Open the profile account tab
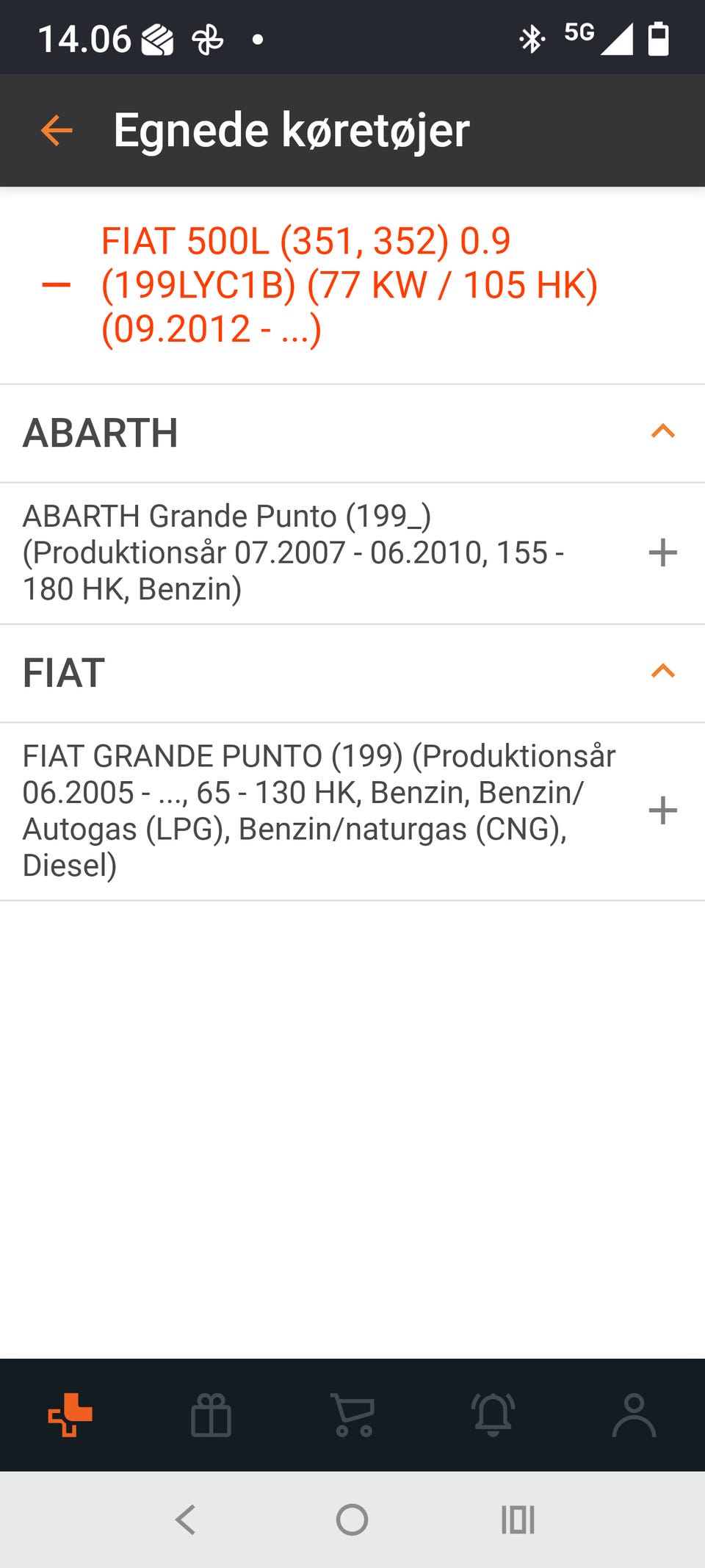 click(x=634, y=1414)
